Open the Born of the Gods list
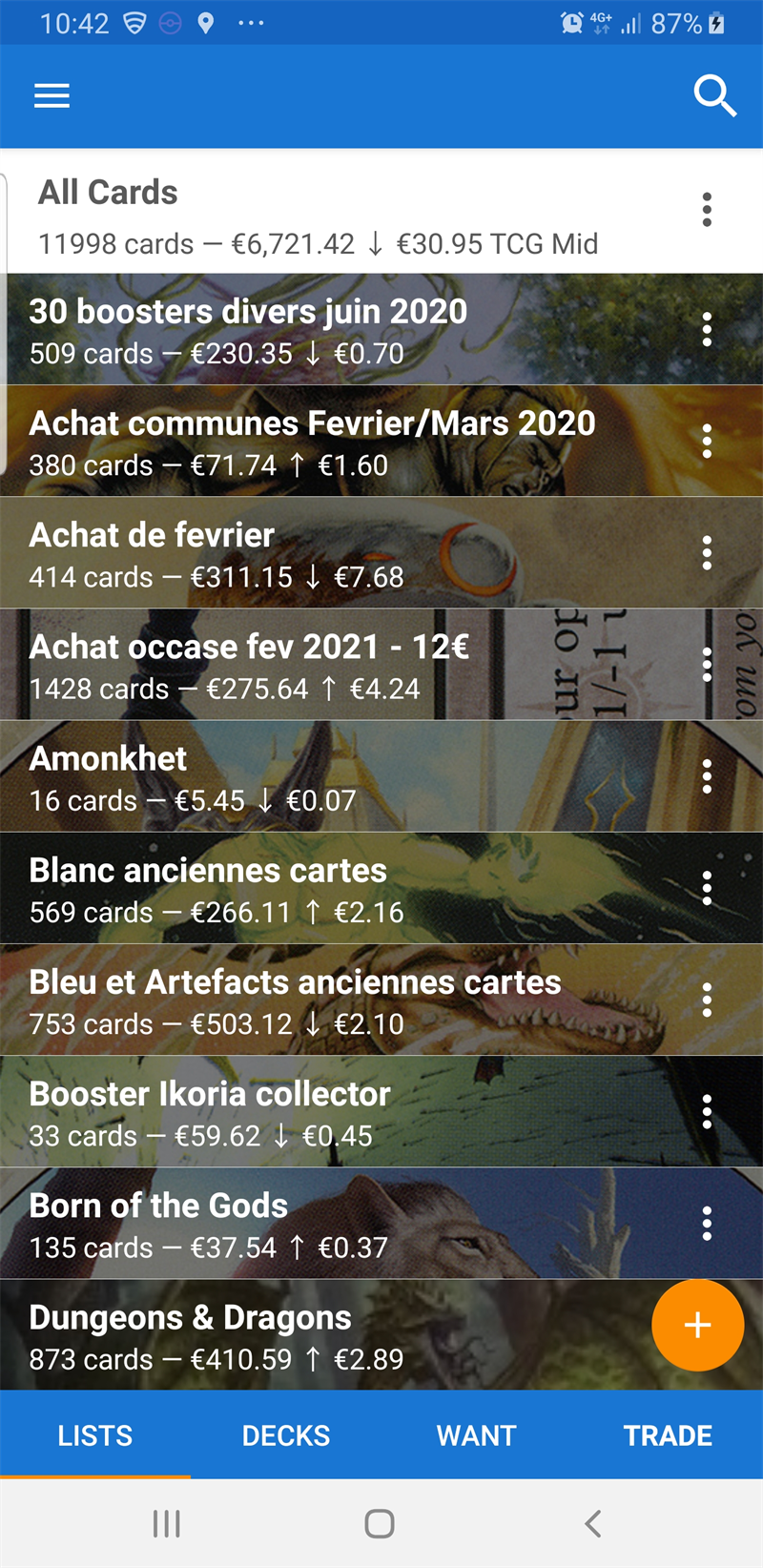763x1568 pixels. [315, 1224]
